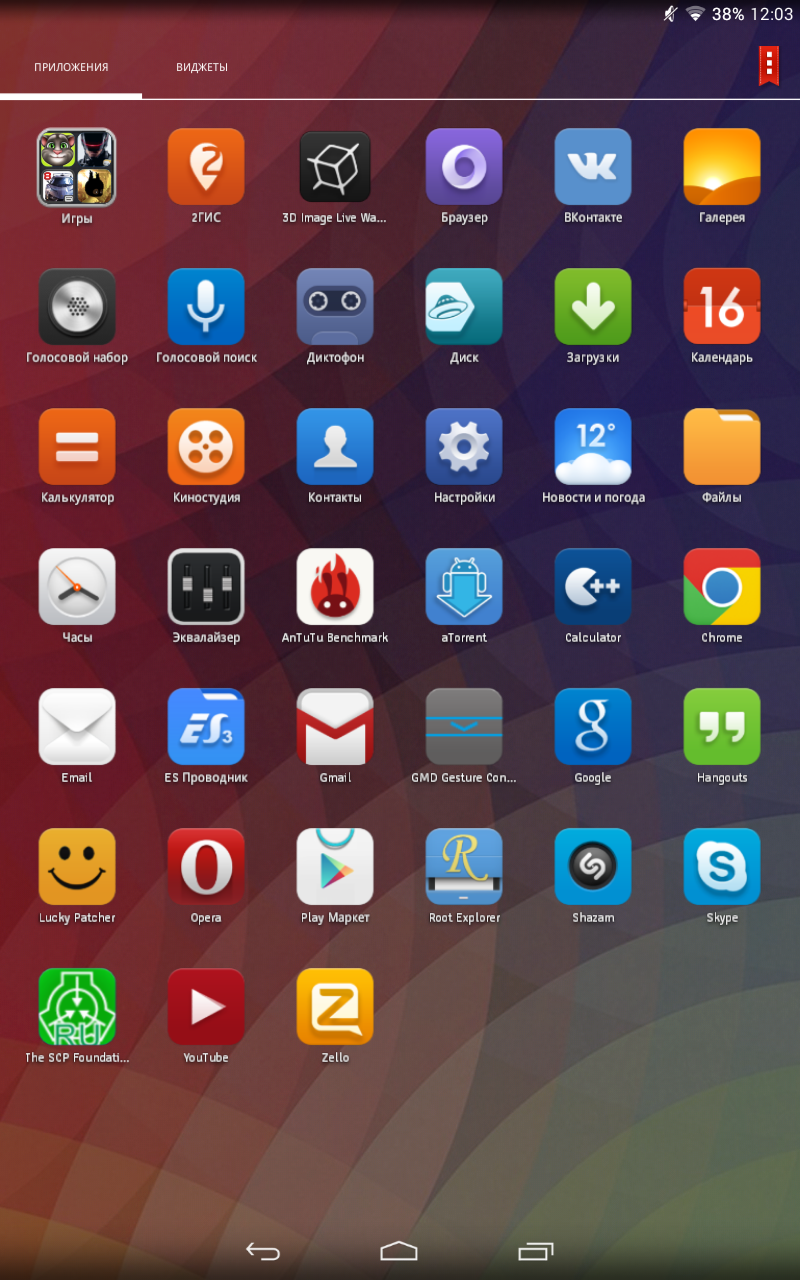
Task: Open the Часы app
Action: 77,587
